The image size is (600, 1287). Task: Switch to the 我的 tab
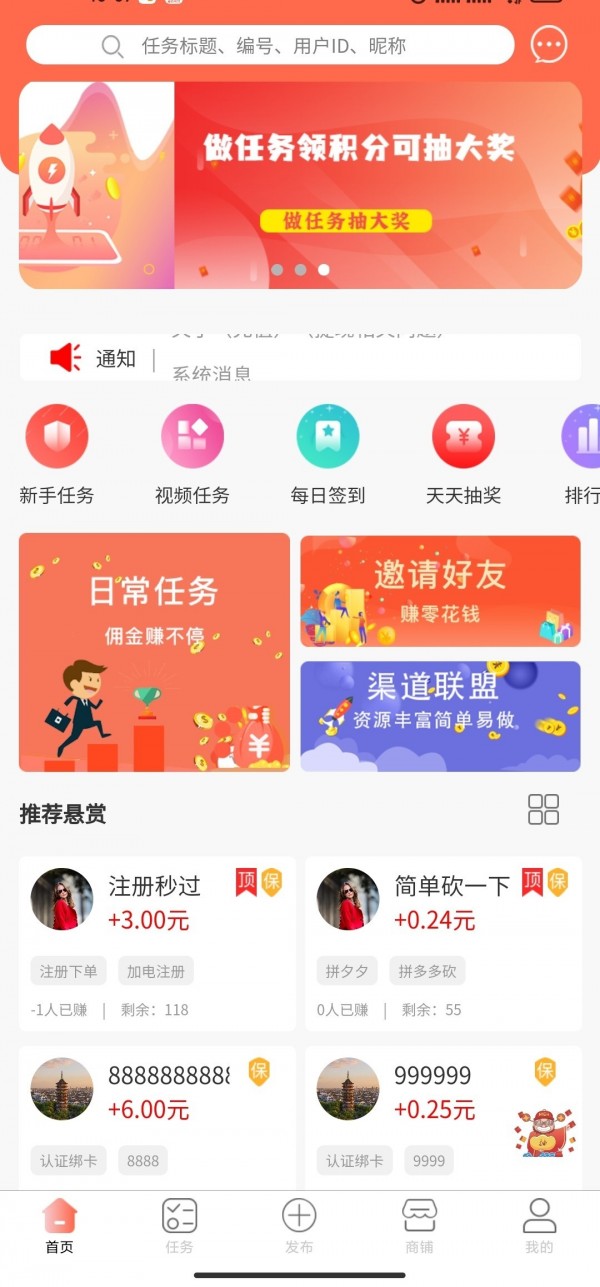click(x=539, y=1226)
